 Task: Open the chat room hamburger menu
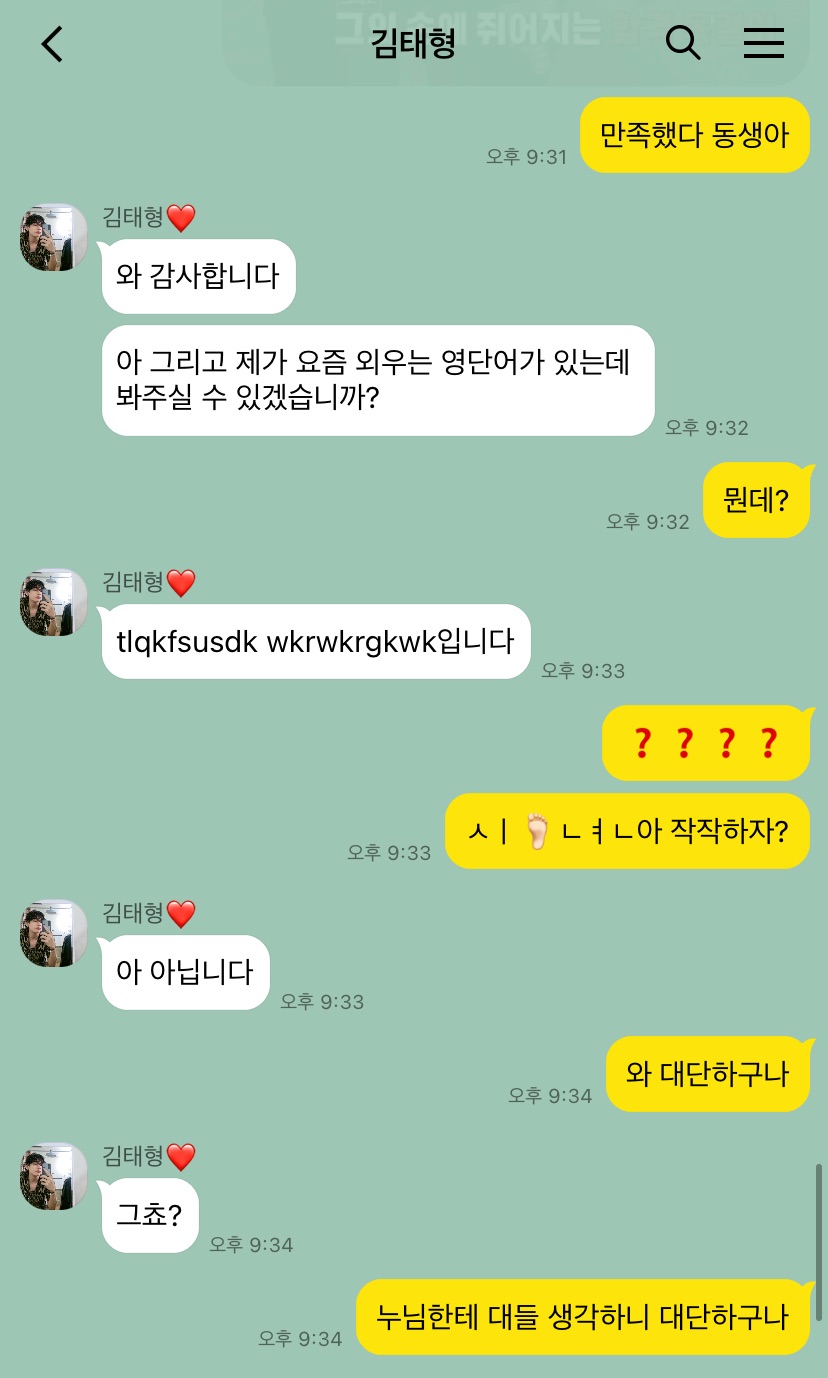(x=764, y=43)
